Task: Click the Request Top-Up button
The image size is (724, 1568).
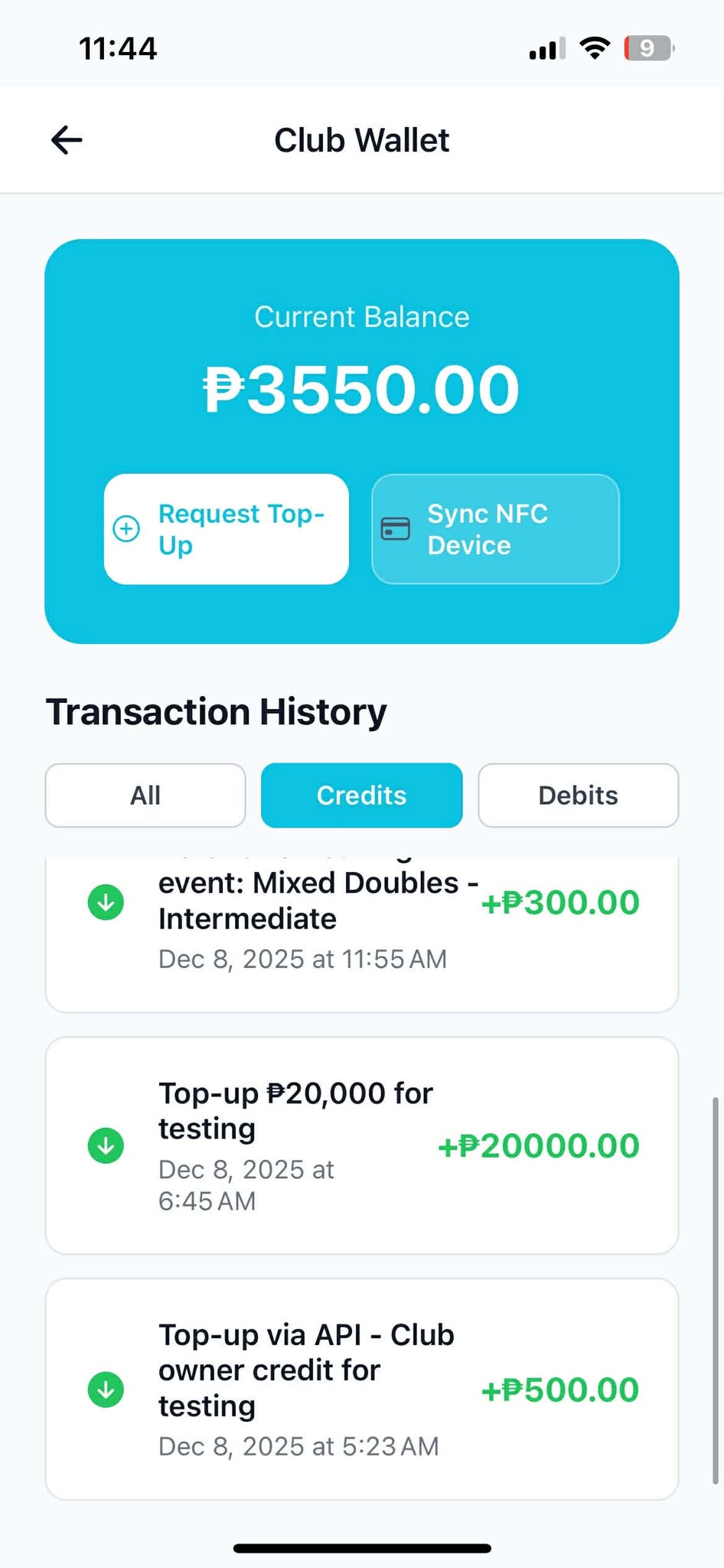Action: point(226,528)
